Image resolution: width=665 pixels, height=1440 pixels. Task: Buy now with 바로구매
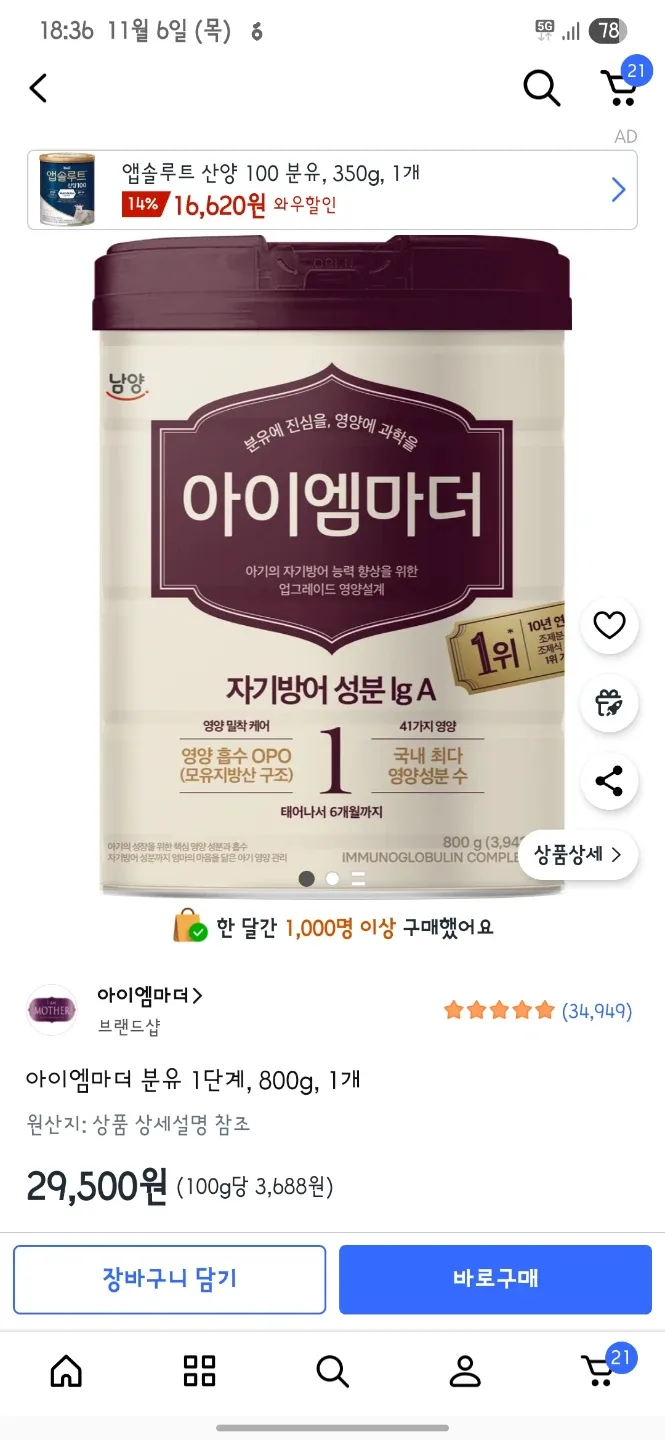[495, 1278]
